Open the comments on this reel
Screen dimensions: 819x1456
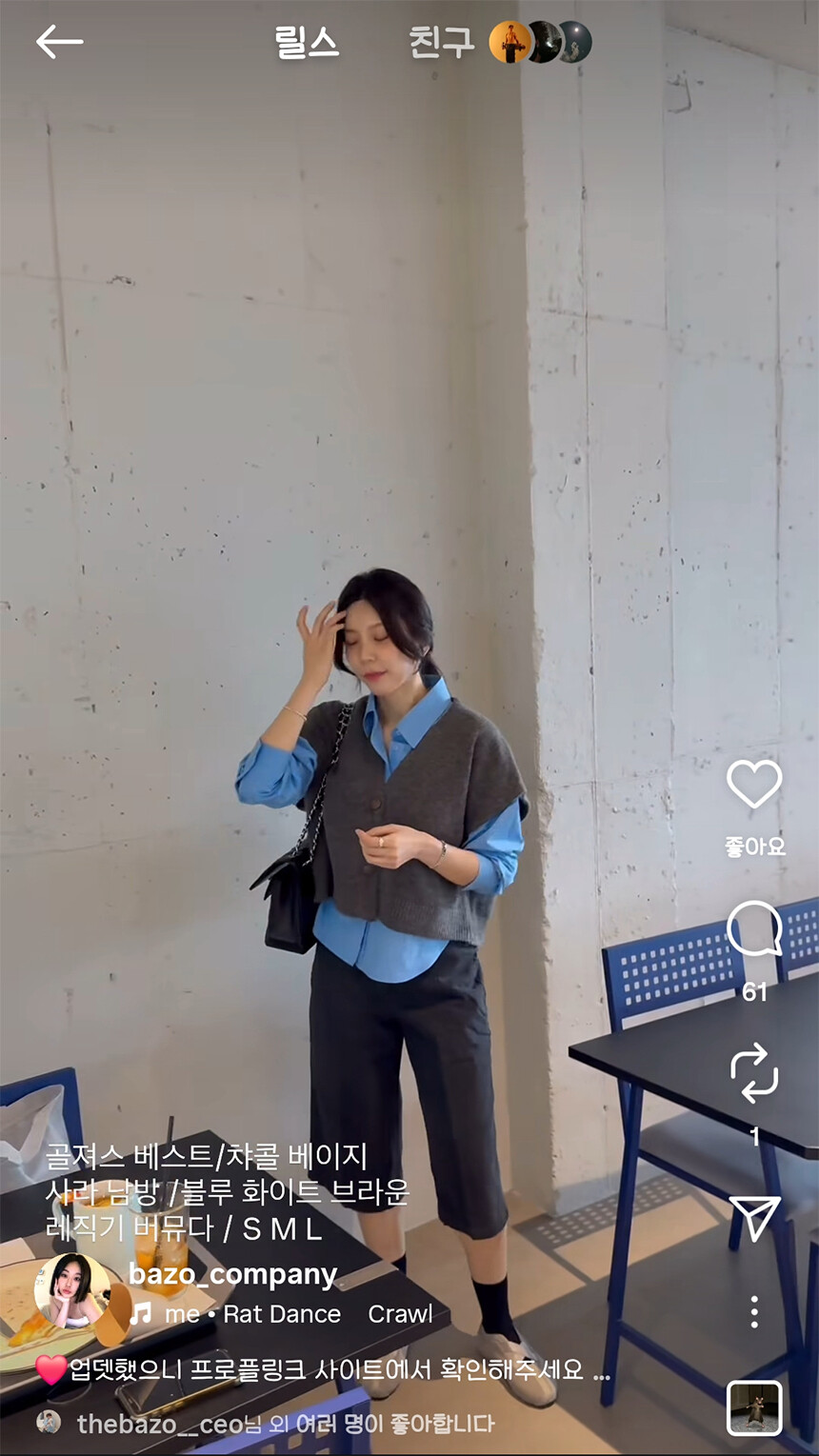(x=754, y=928)
